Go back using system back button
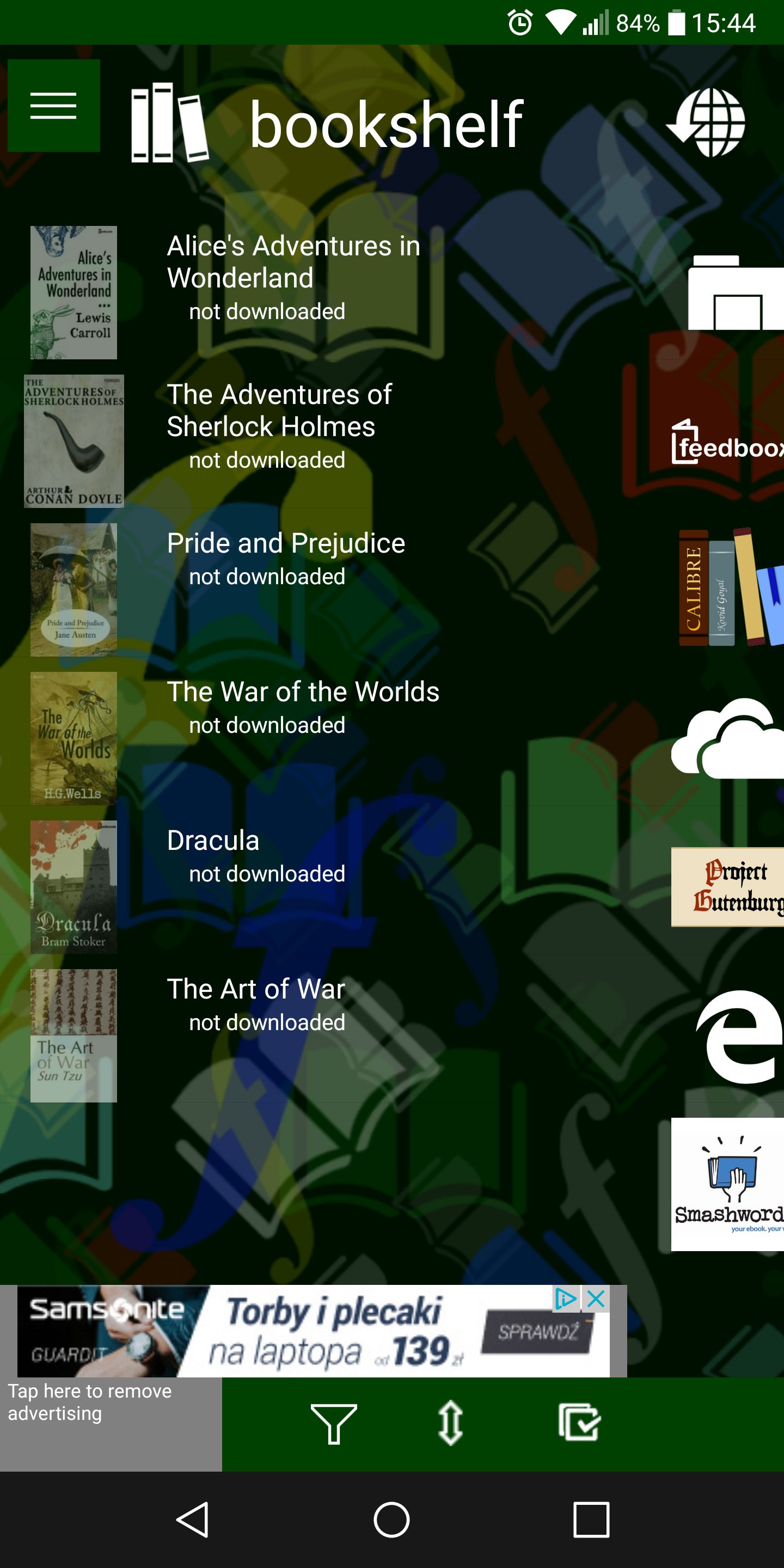Viewport: 784px width, 1568px height. coord(193,1520)
